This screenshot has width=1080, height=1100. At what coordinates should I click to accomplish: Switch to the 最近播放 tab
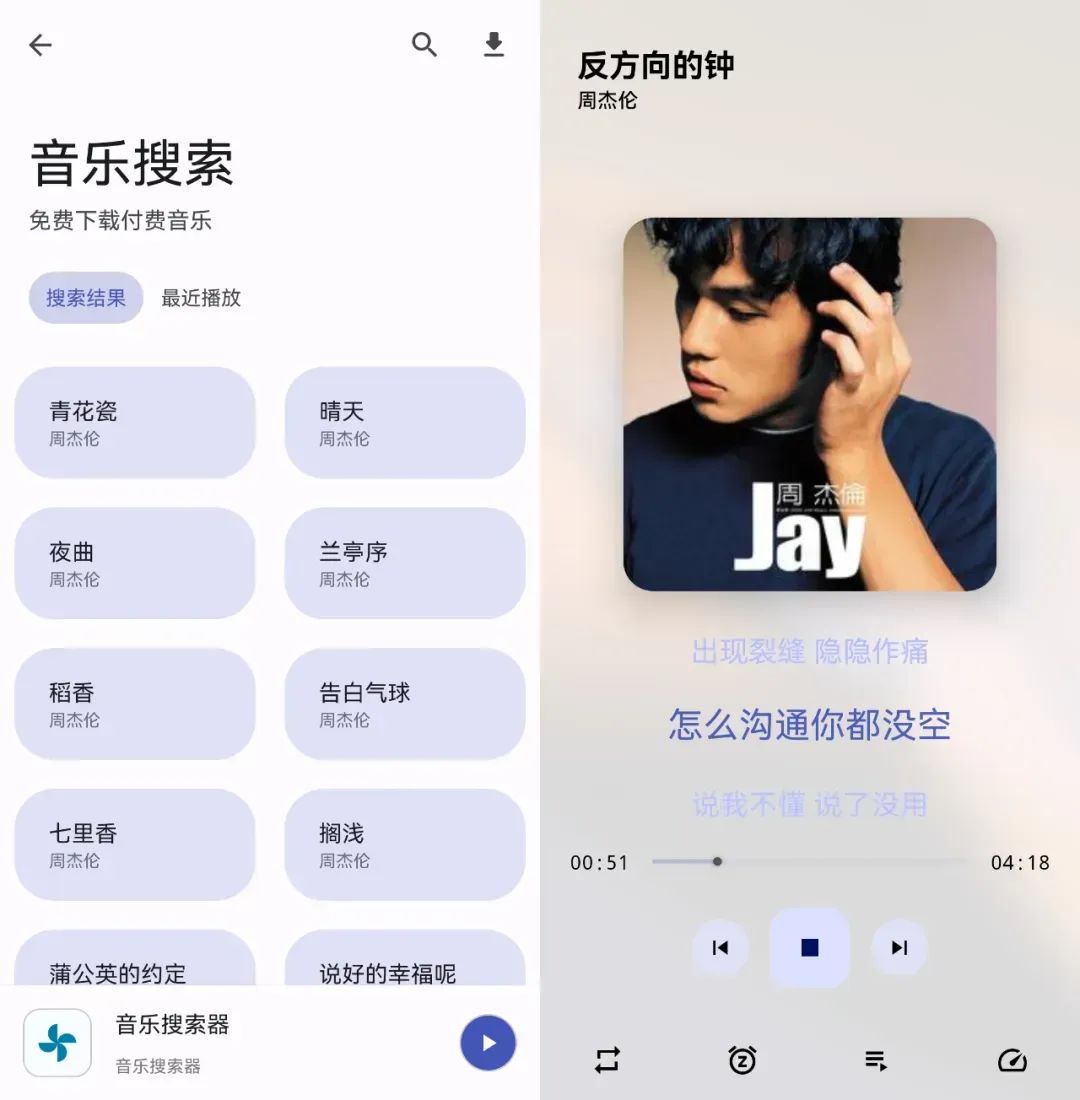pyautogui.click(x=201, y=298)
